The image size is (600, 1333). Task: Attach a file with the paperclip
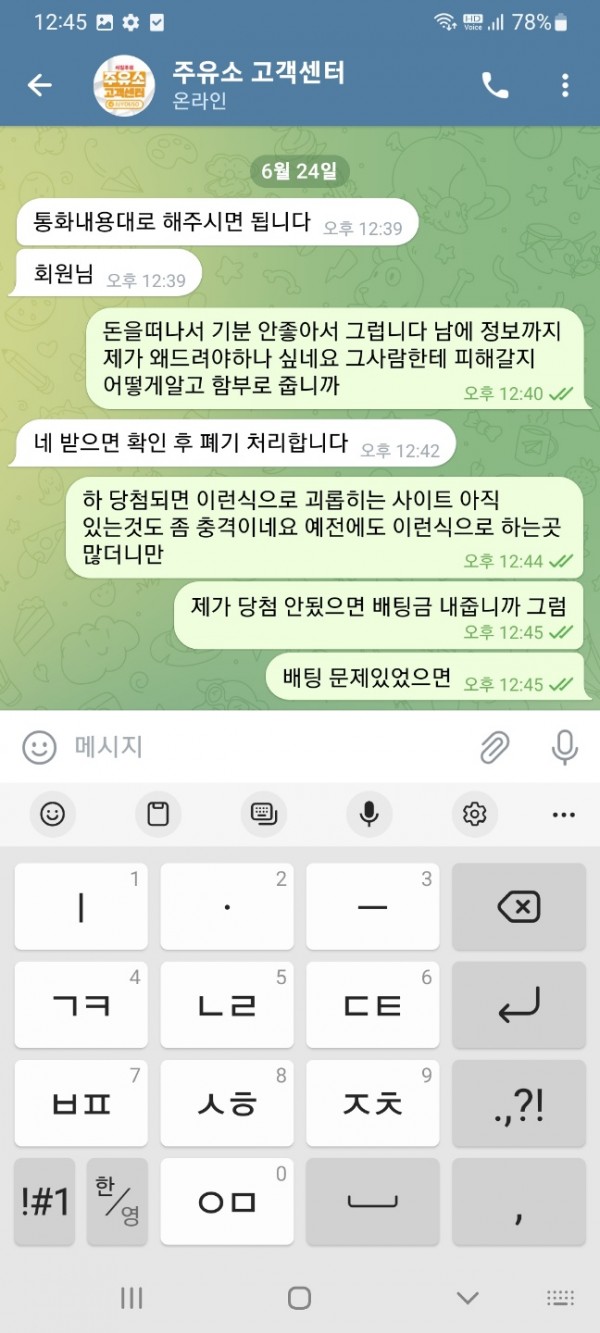(494, 747)
